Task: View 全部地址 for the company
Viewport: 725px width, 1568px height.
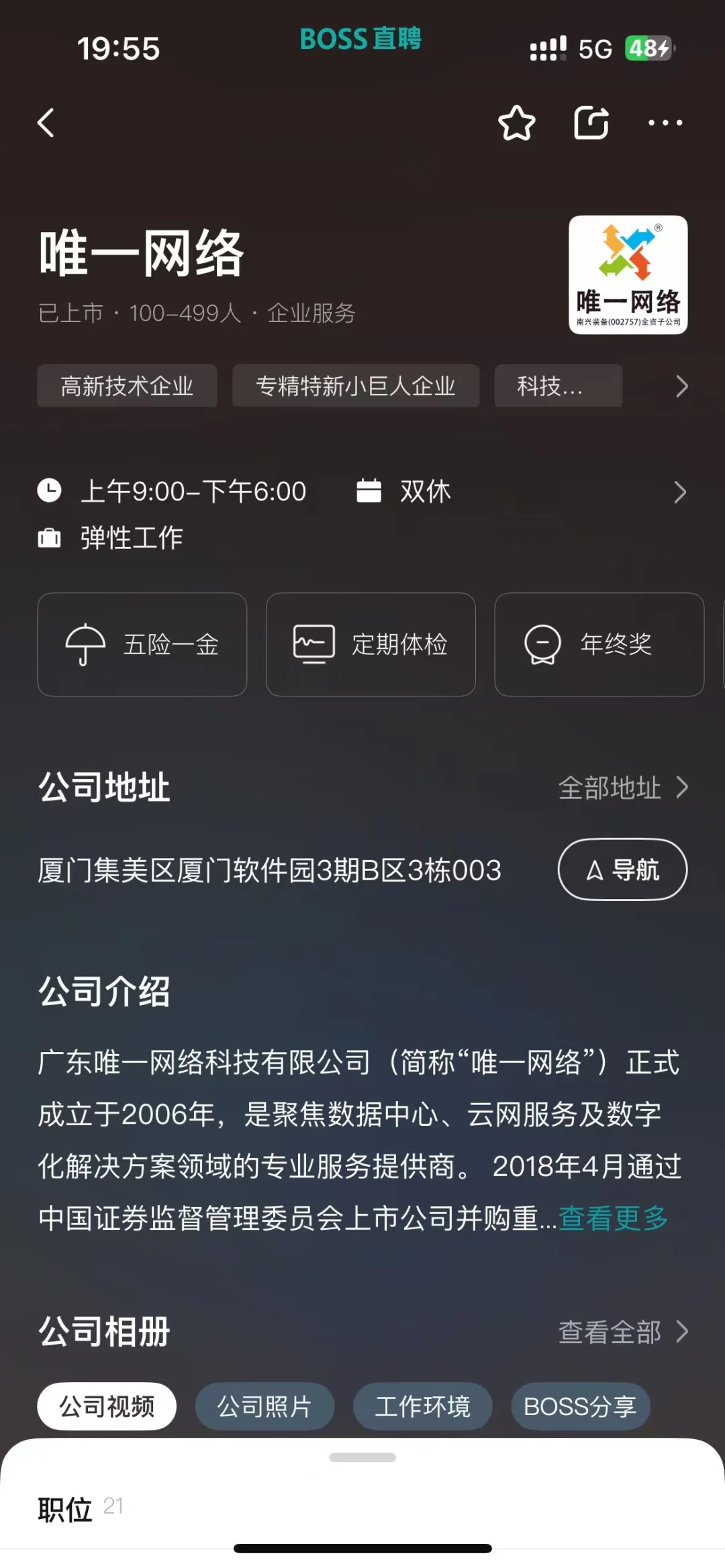Action: [623, 787]
